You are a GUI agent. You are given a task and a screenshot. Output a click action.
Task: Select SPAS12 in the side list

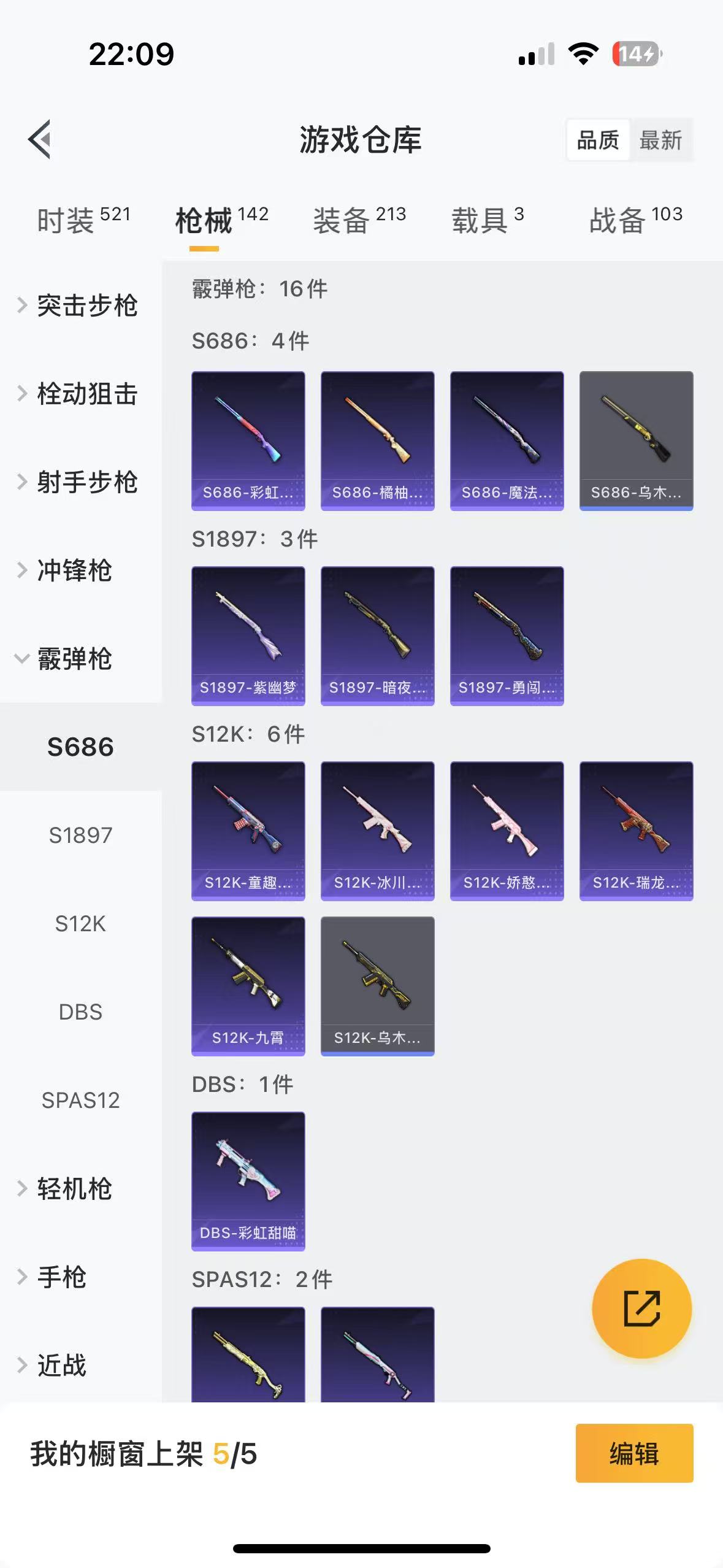point(80,1100)
